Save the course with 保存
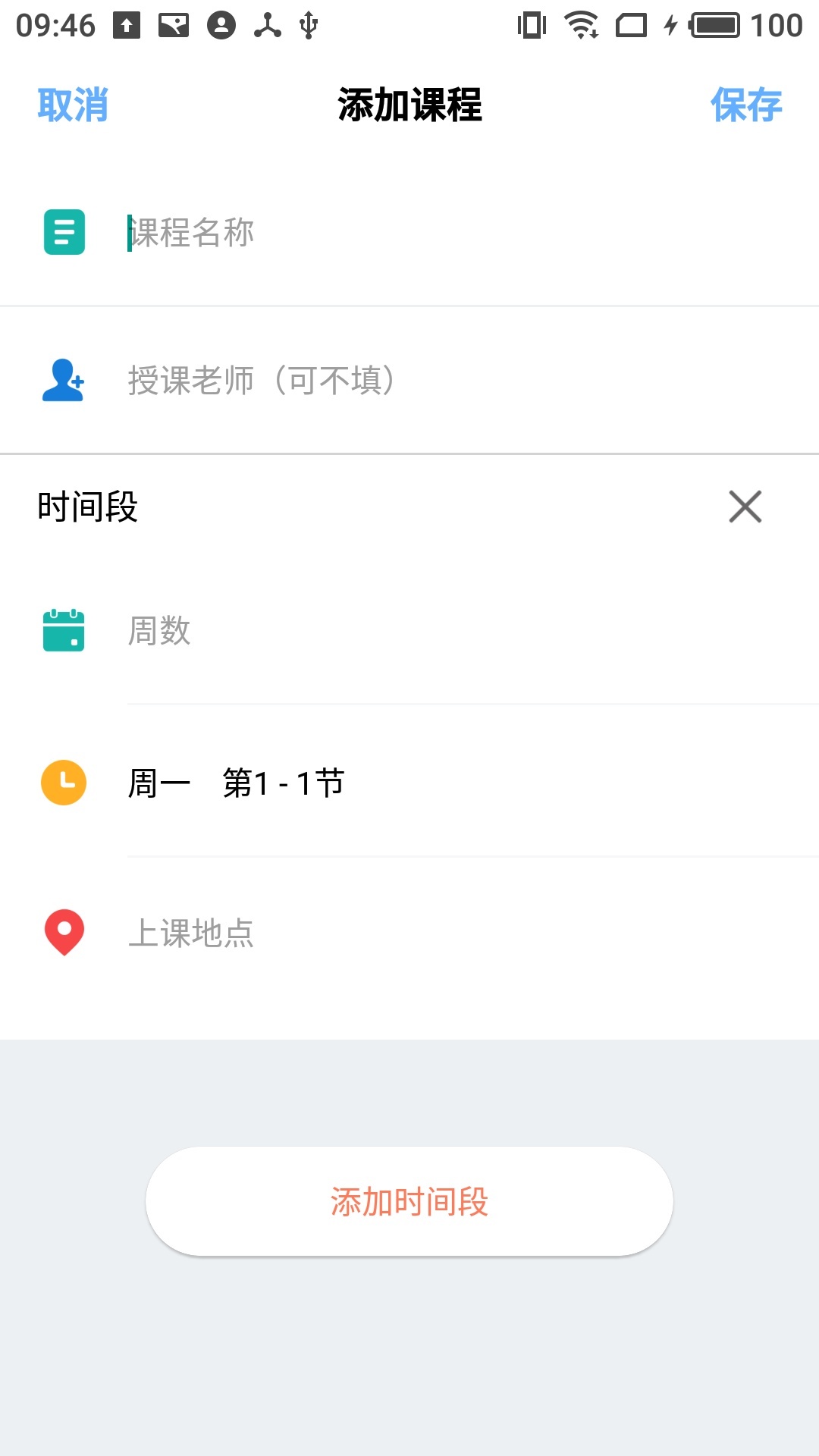The image size is (819, 1456). pyautogui.click(x=746, y=105)
